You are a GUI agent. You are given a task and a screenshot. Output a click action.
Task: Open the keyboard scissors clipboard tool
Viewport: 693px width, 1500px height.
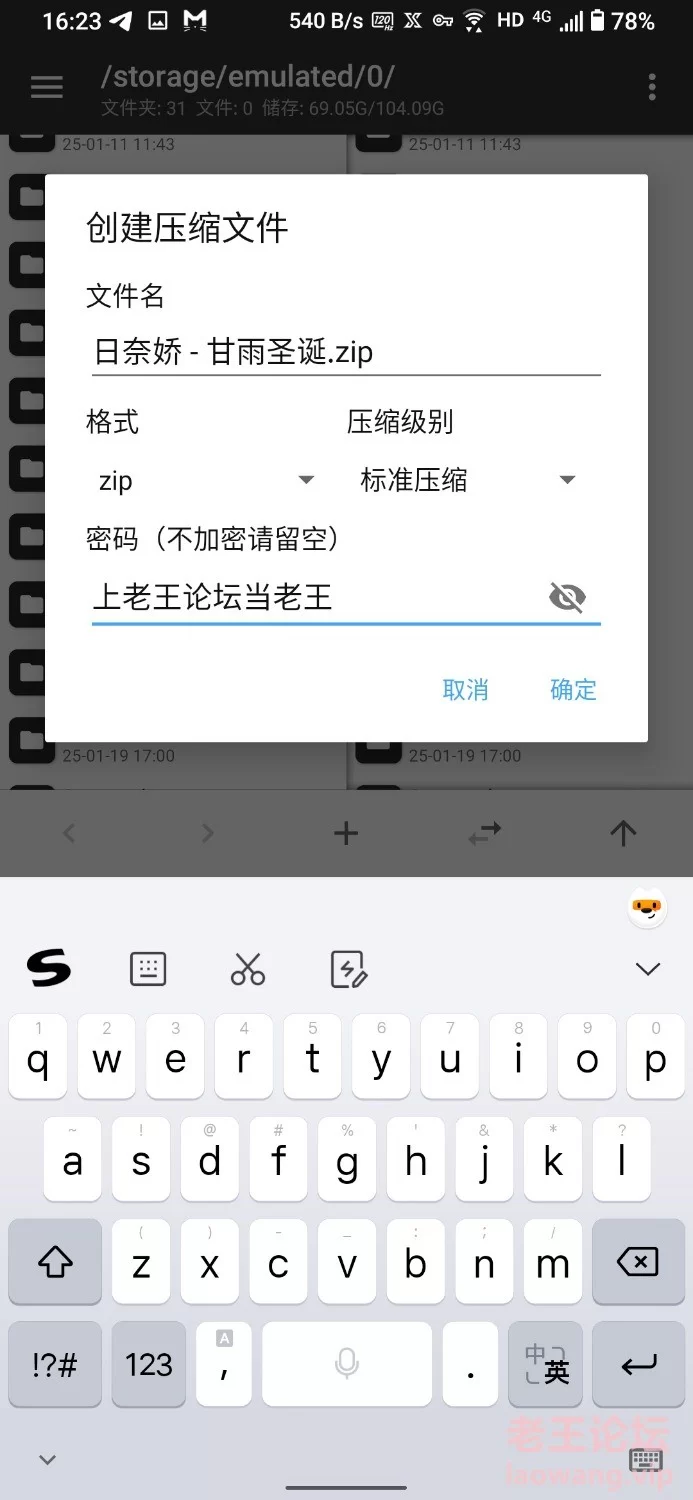[248, 968]
